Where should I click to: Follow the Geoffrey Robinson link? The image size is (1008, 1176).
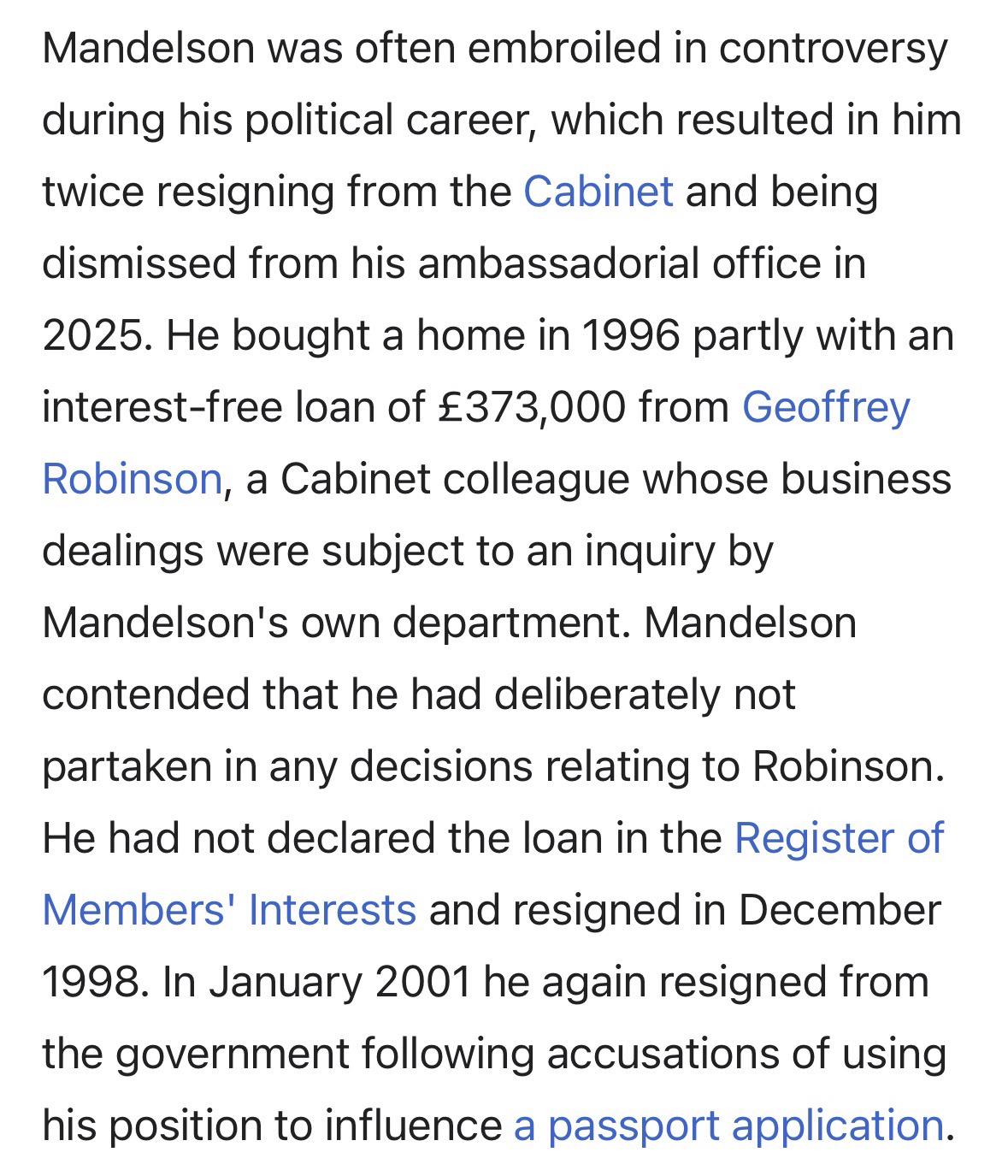pos(825,406)
